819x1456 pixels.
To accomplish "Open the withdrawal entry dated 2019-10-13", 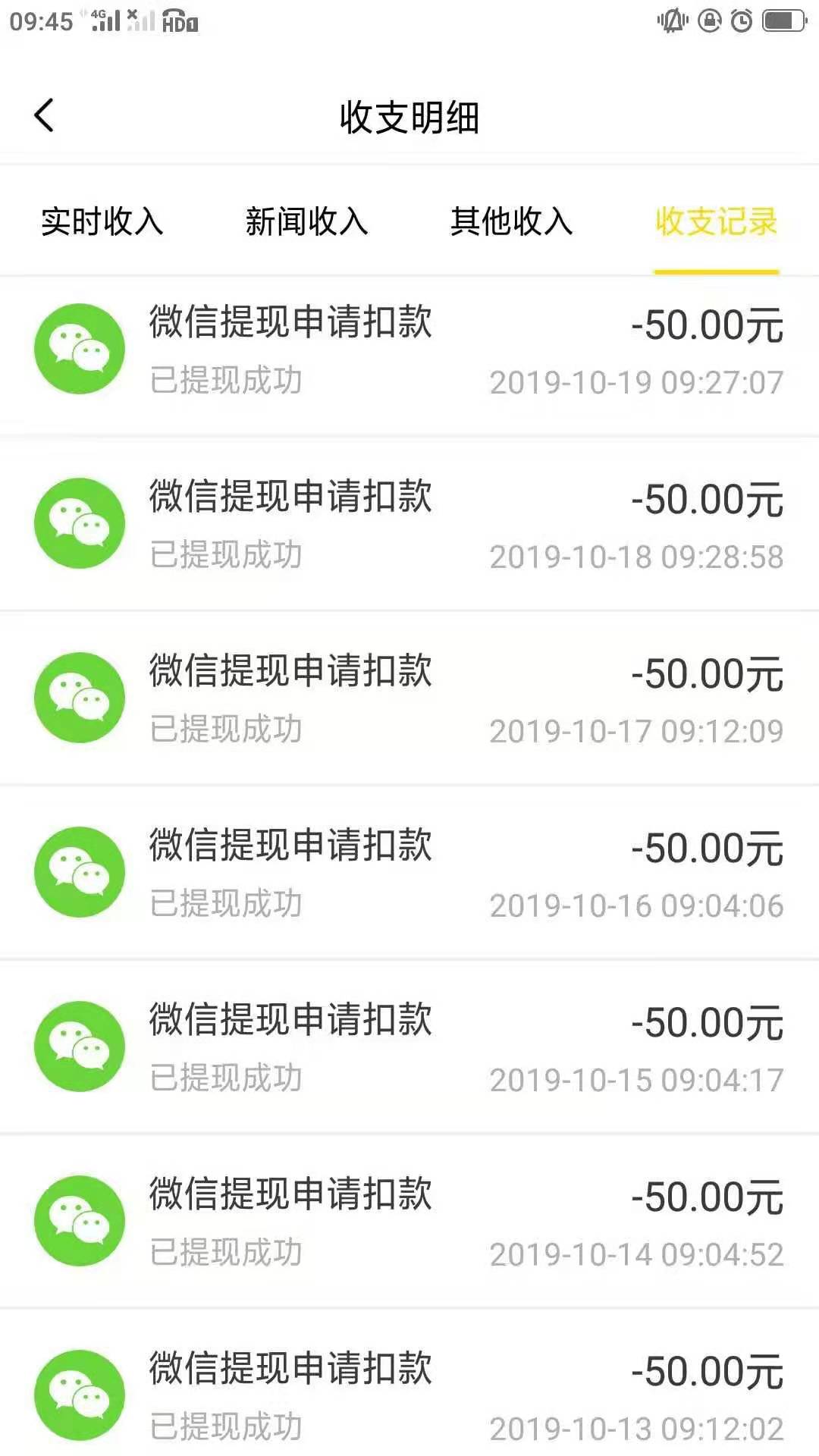I will pyautogui.click(x=409, y=1384).
